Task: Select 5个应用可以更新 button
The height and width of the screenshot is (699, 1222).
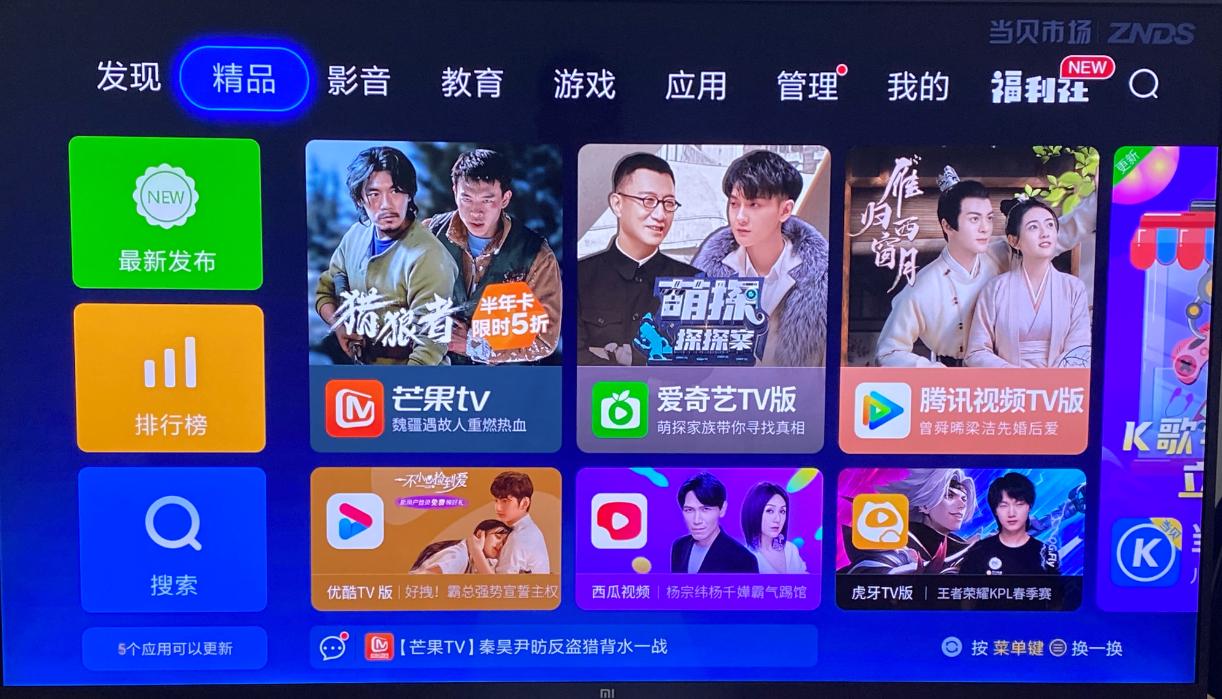Action: coord(175,648)
